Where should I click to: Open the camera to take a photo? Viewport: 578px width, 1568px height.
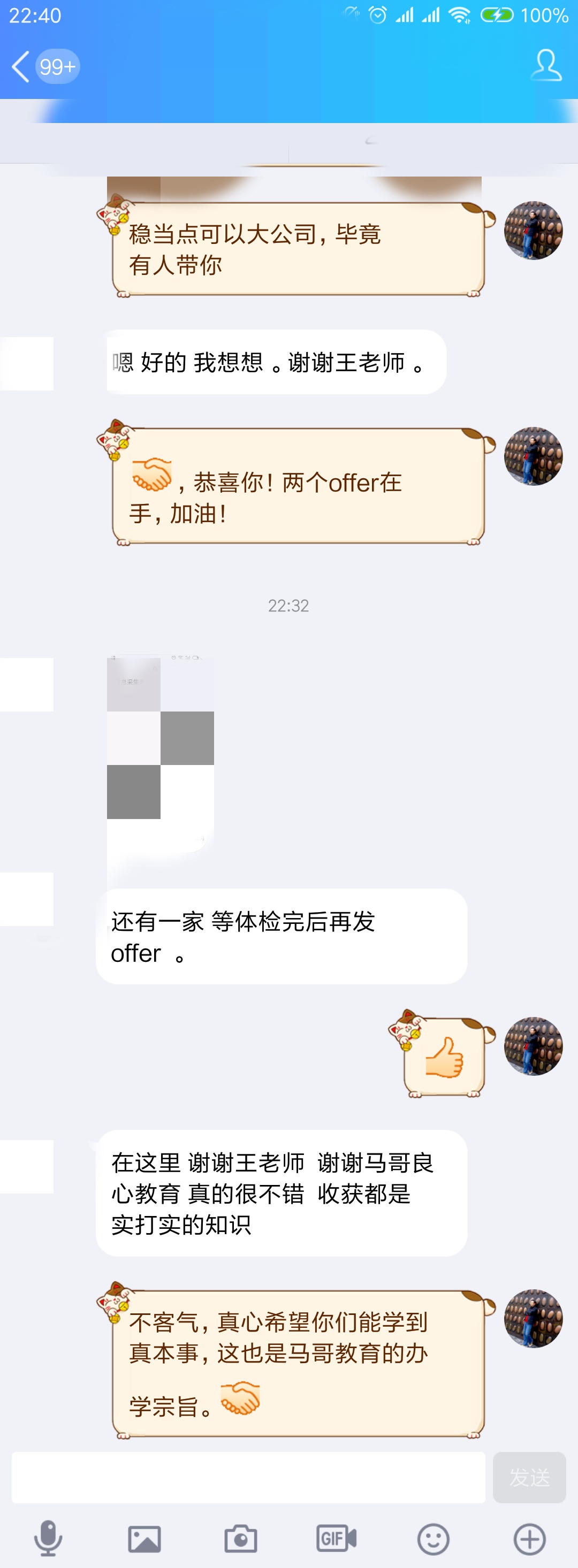click(241, 1539)
